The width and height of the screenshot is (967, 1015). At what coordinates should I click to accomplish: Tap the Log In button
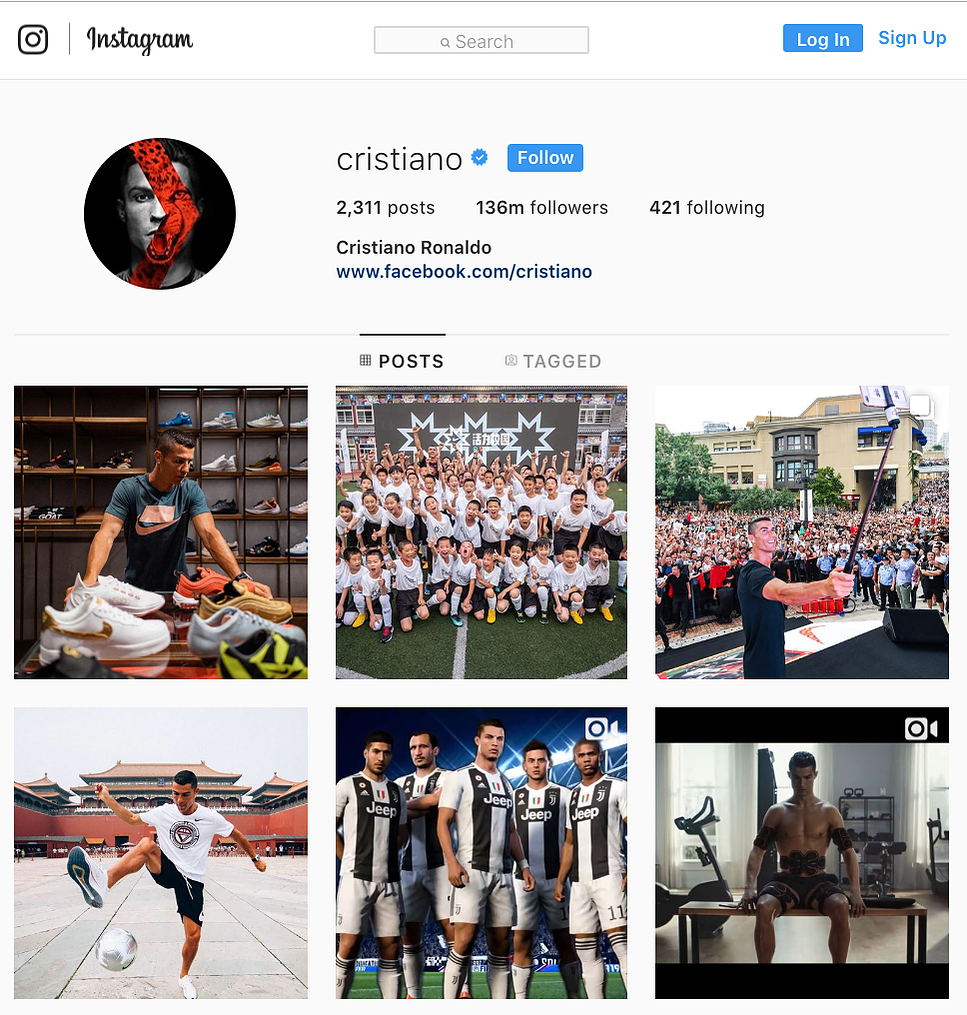pyautogui.click(x=822, y=39)
